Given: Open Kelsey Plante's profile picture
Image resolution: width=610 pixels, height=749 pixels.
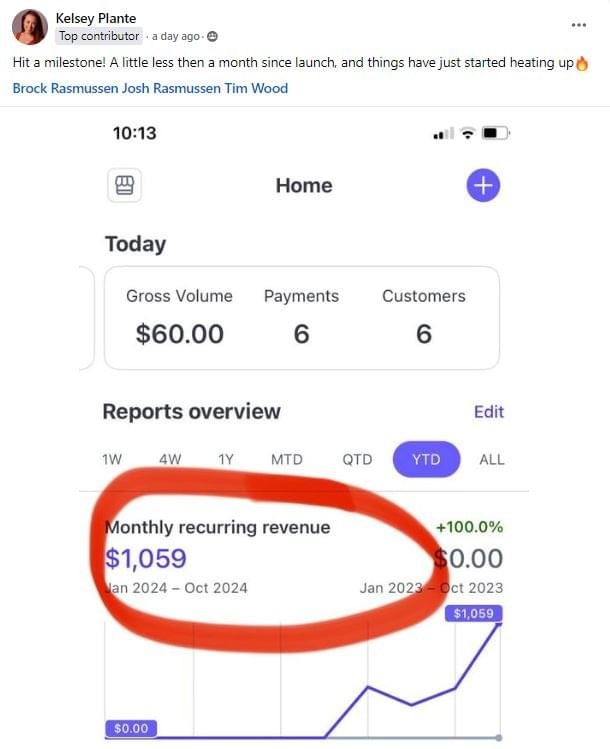Looking at the screenshot, I should pos(30,27).
